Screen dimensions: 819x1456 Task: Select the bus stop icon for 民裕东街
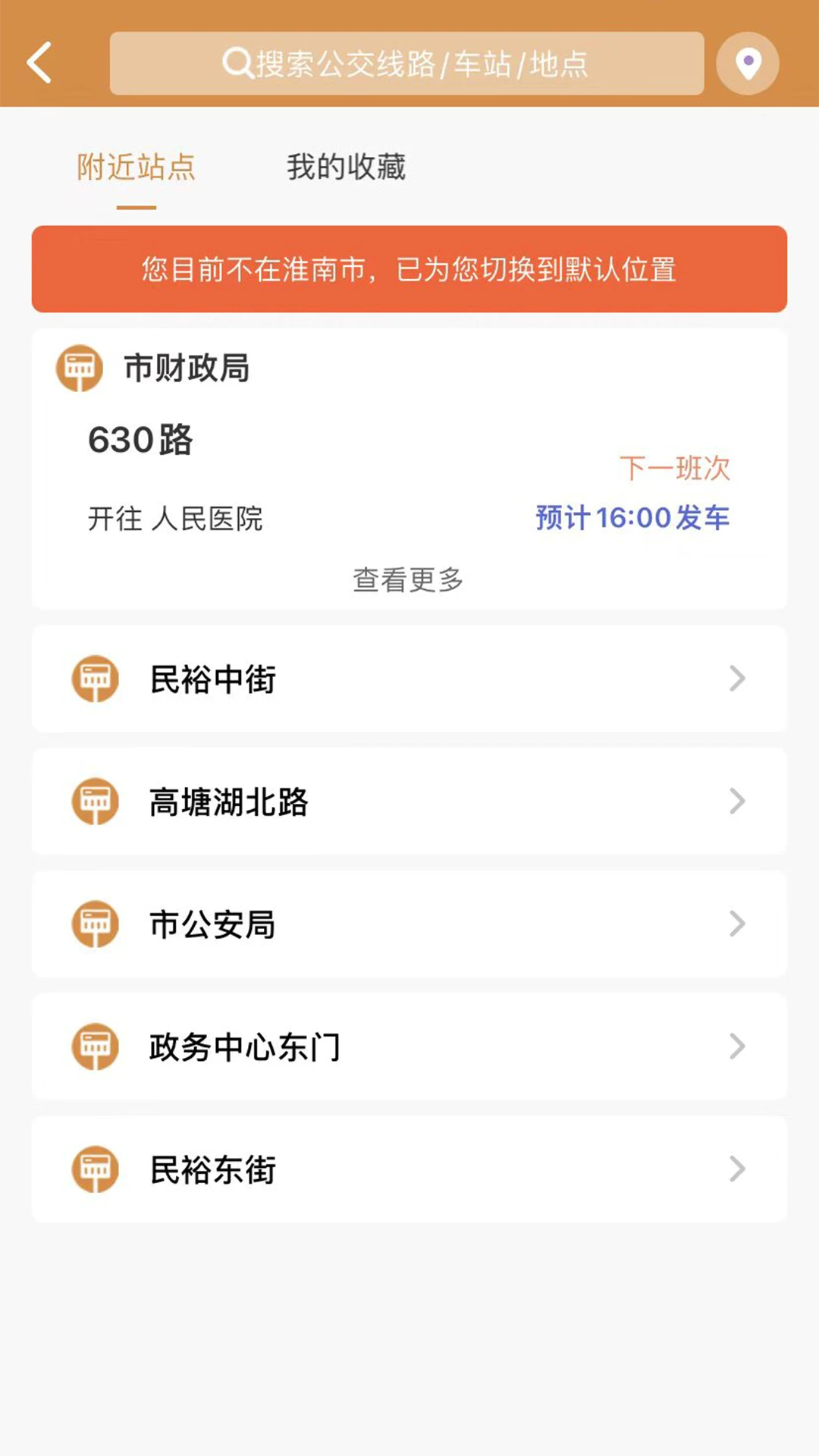pos(95,1169)
